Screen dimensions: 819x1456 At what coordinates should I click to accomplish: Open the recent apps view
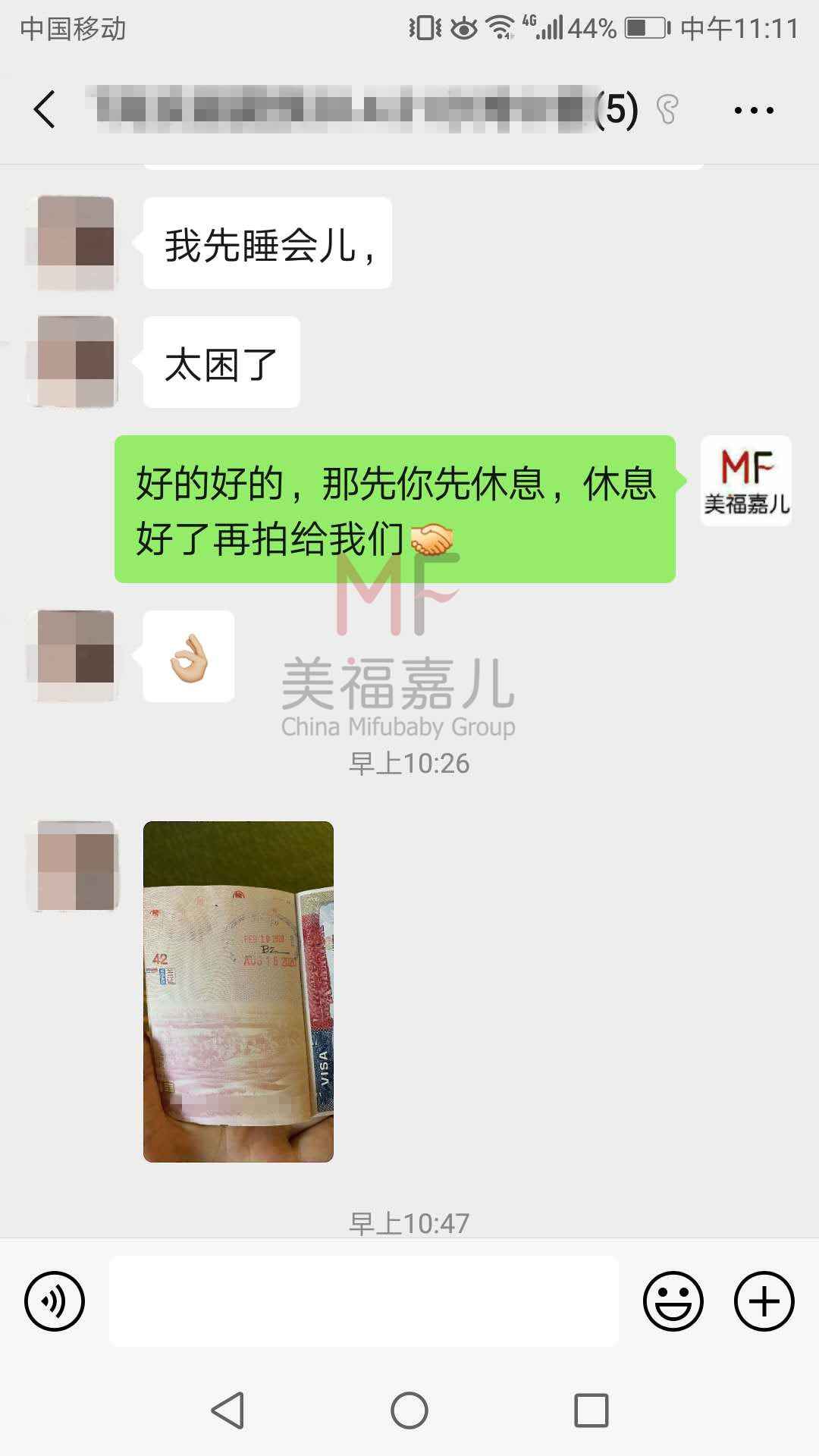click(x=591, y=1411)
